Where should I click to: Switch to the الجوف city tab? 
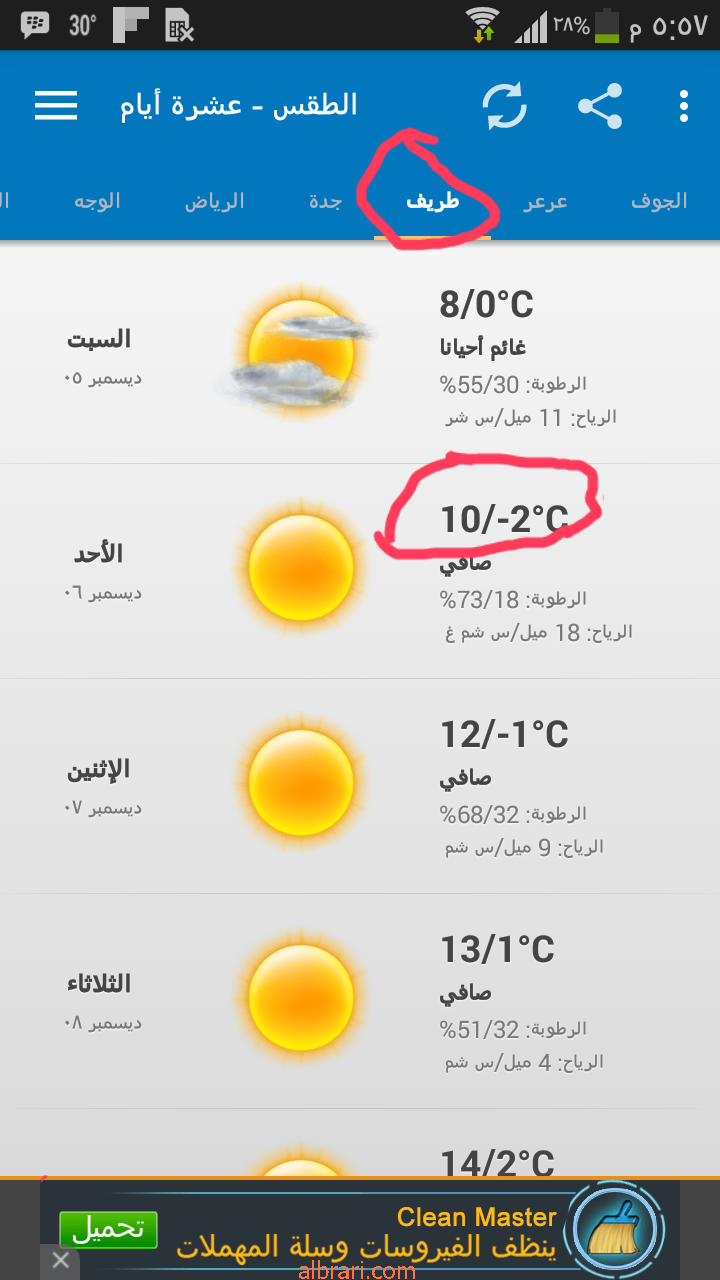click(x=659, y=200)
